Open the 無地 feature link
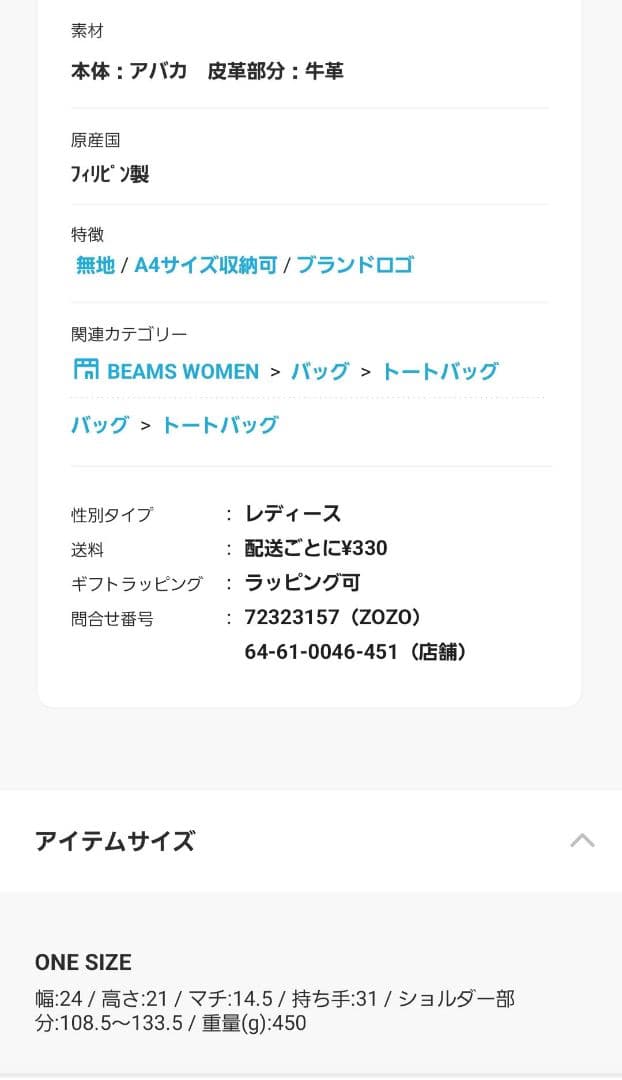The image size is (622, 1080). (95, 266)
